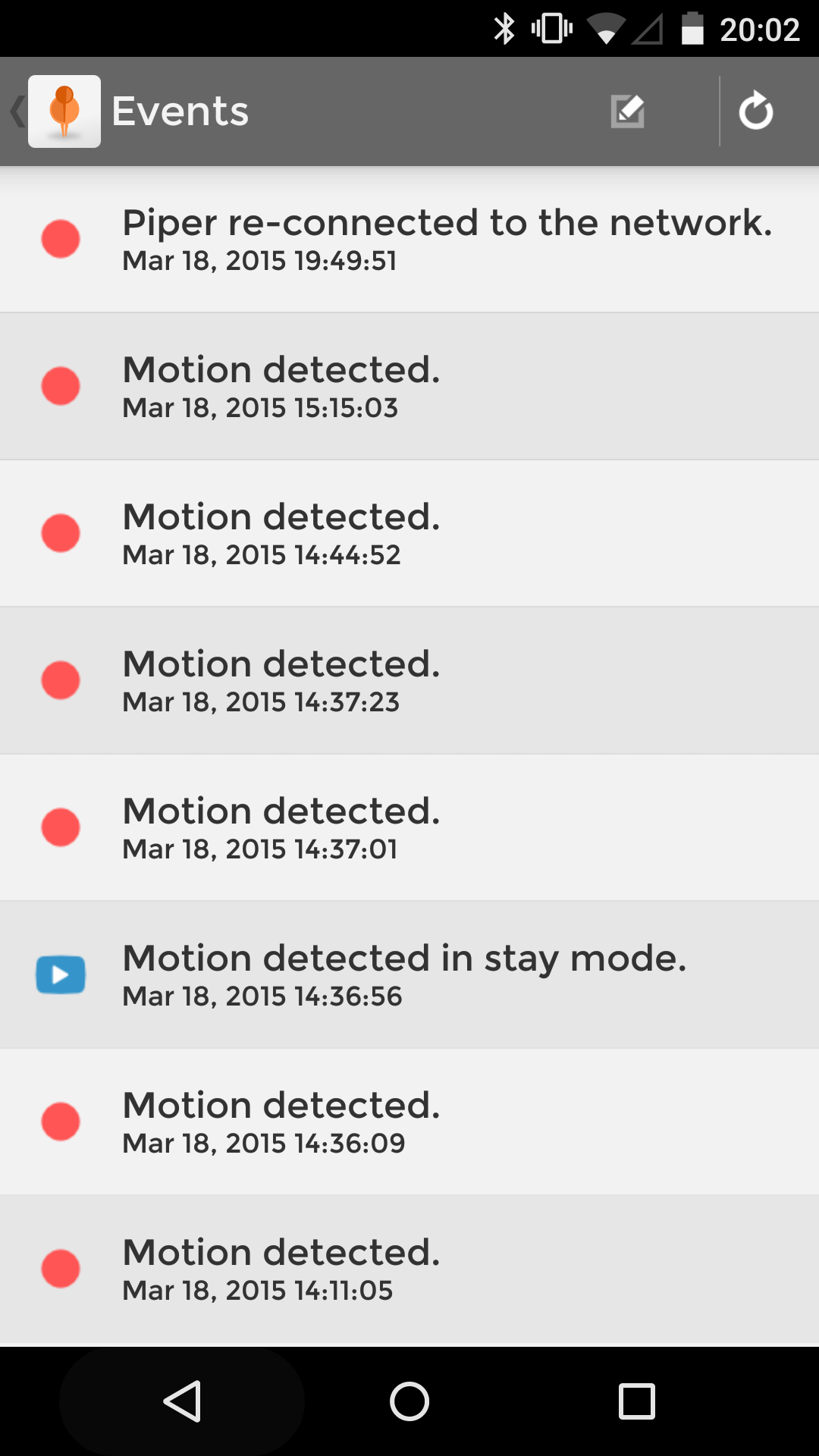The height and width of the screenshot is (1456, 819).
Task: Tap the edit events icon
Action: click(628, 111)
